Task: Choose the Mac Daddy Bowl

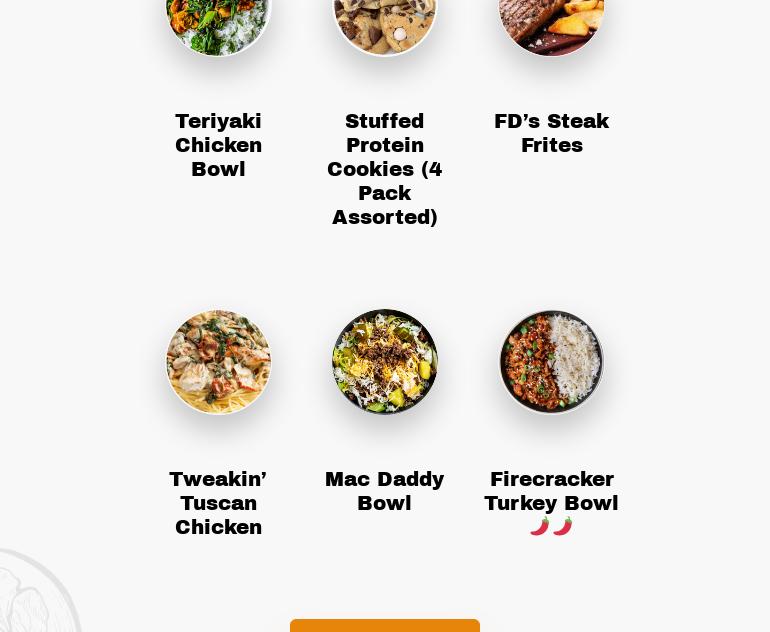Action: point(384,491)
